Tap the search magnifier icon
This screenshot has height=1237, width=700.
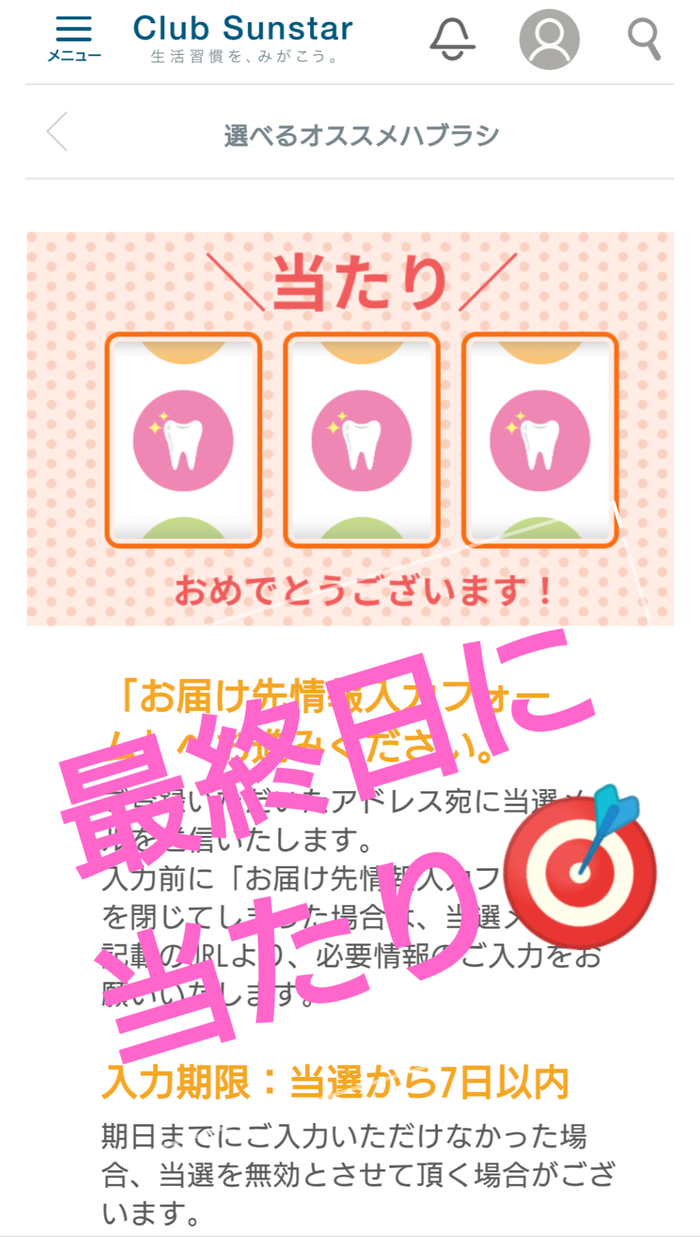[x=645, y=39]
